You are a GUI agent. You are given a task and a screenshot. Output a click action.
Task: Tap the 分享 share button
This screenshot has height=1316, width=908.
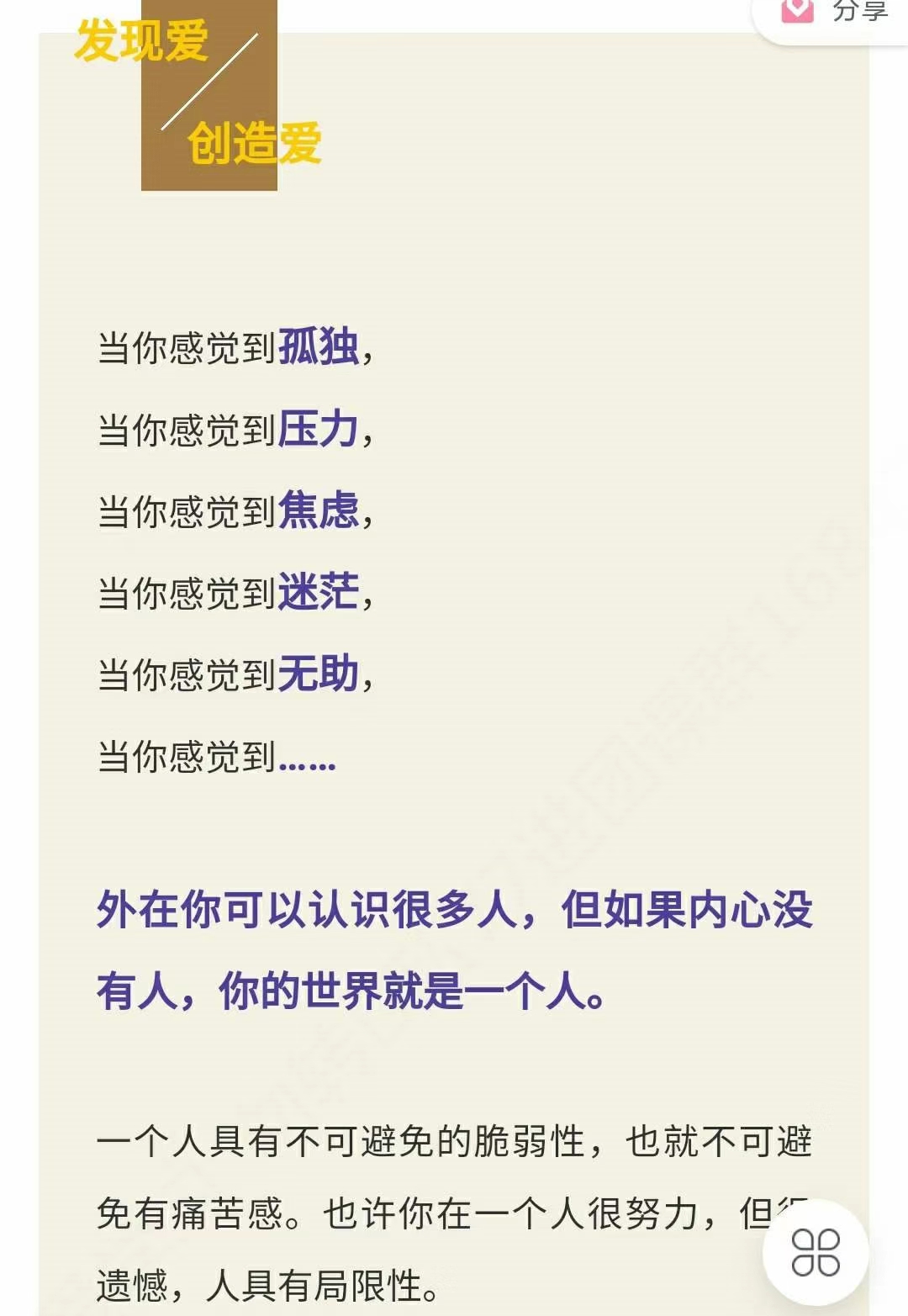[x=837, y=12]
